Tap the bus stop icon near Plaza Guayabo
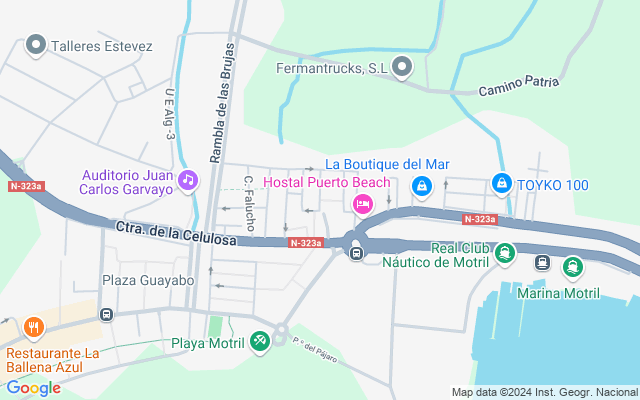The image size is (640, 400). click(x=107, y=314)
